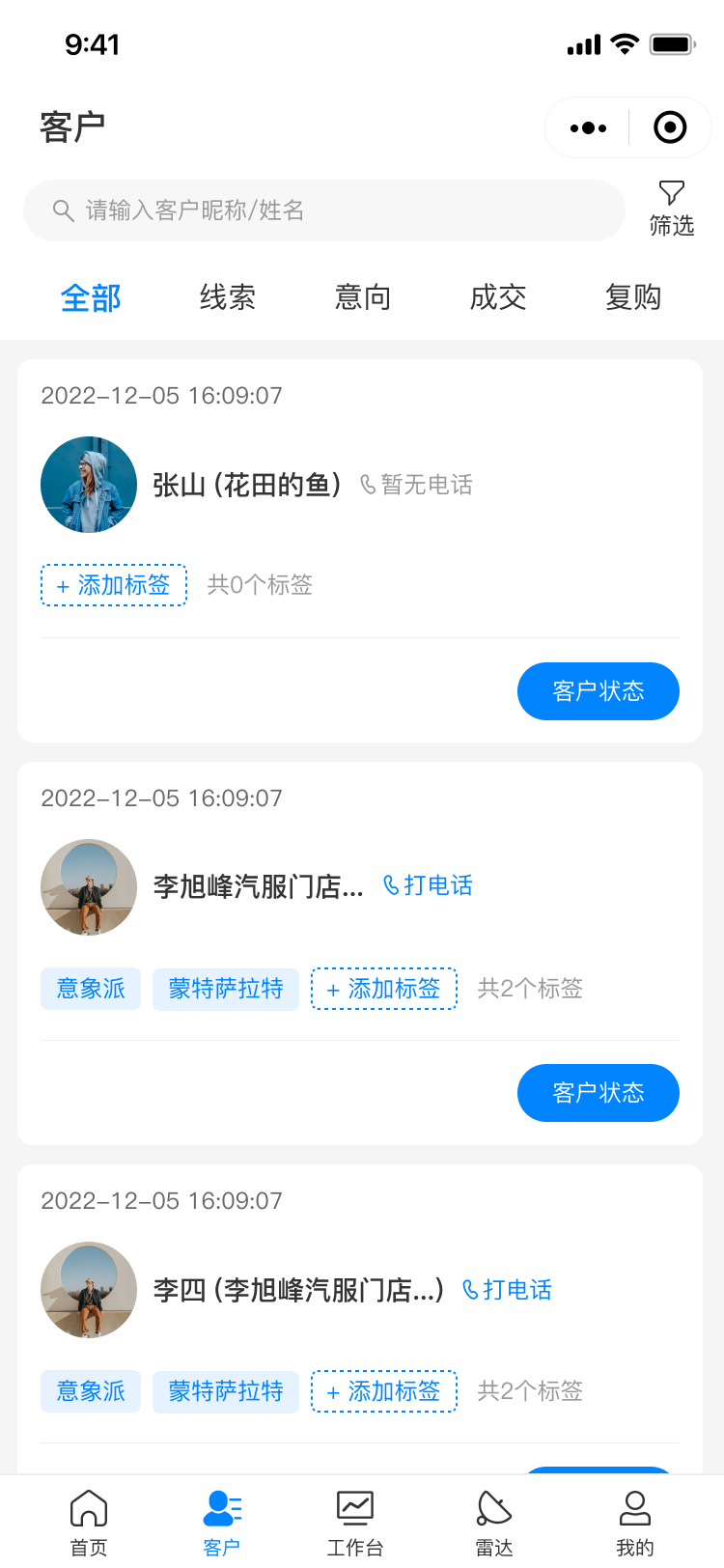Open 客户状态 on 李旭峰汽服门店 card
The width and height of the screenshot is (724, 1568).
[598, 1093]
